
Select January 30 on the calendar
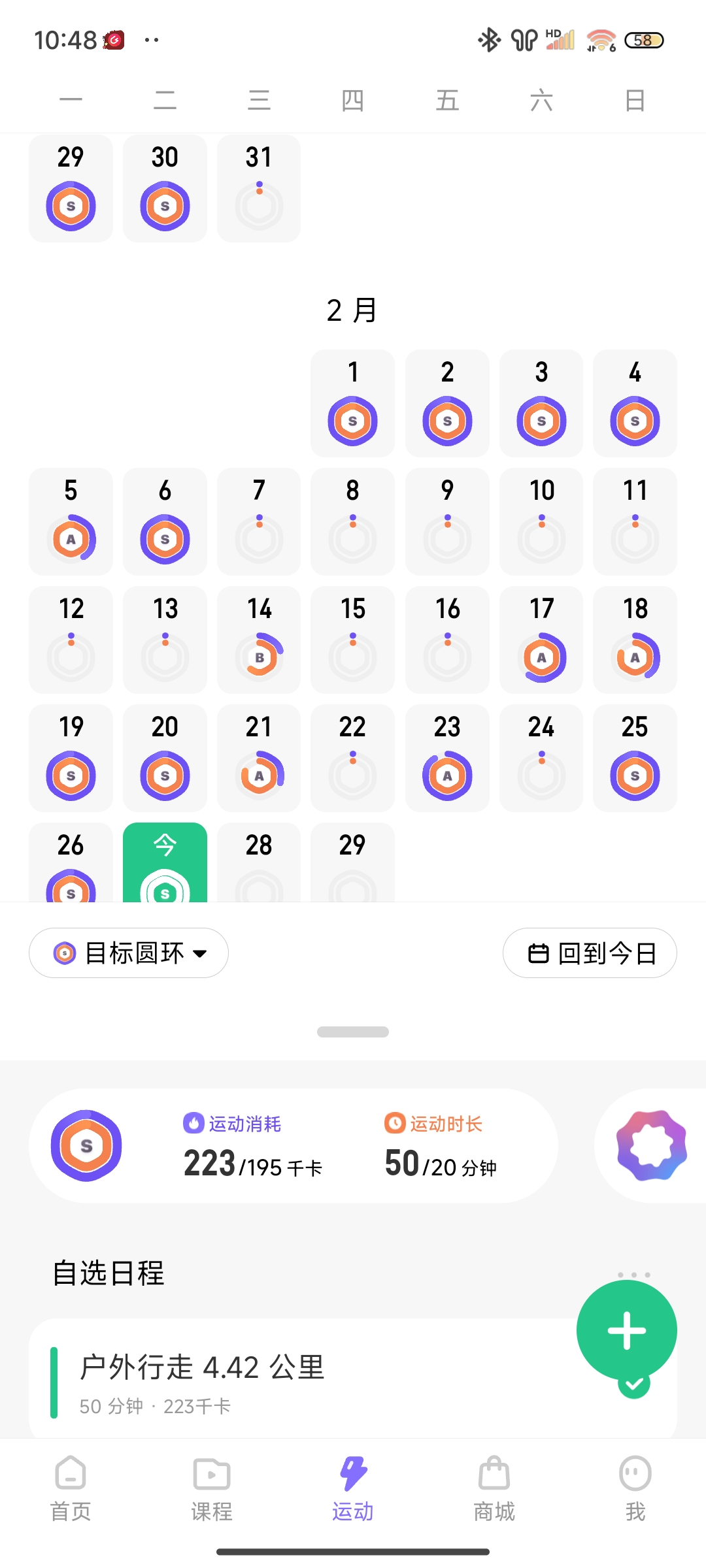[x=165, y=188]
